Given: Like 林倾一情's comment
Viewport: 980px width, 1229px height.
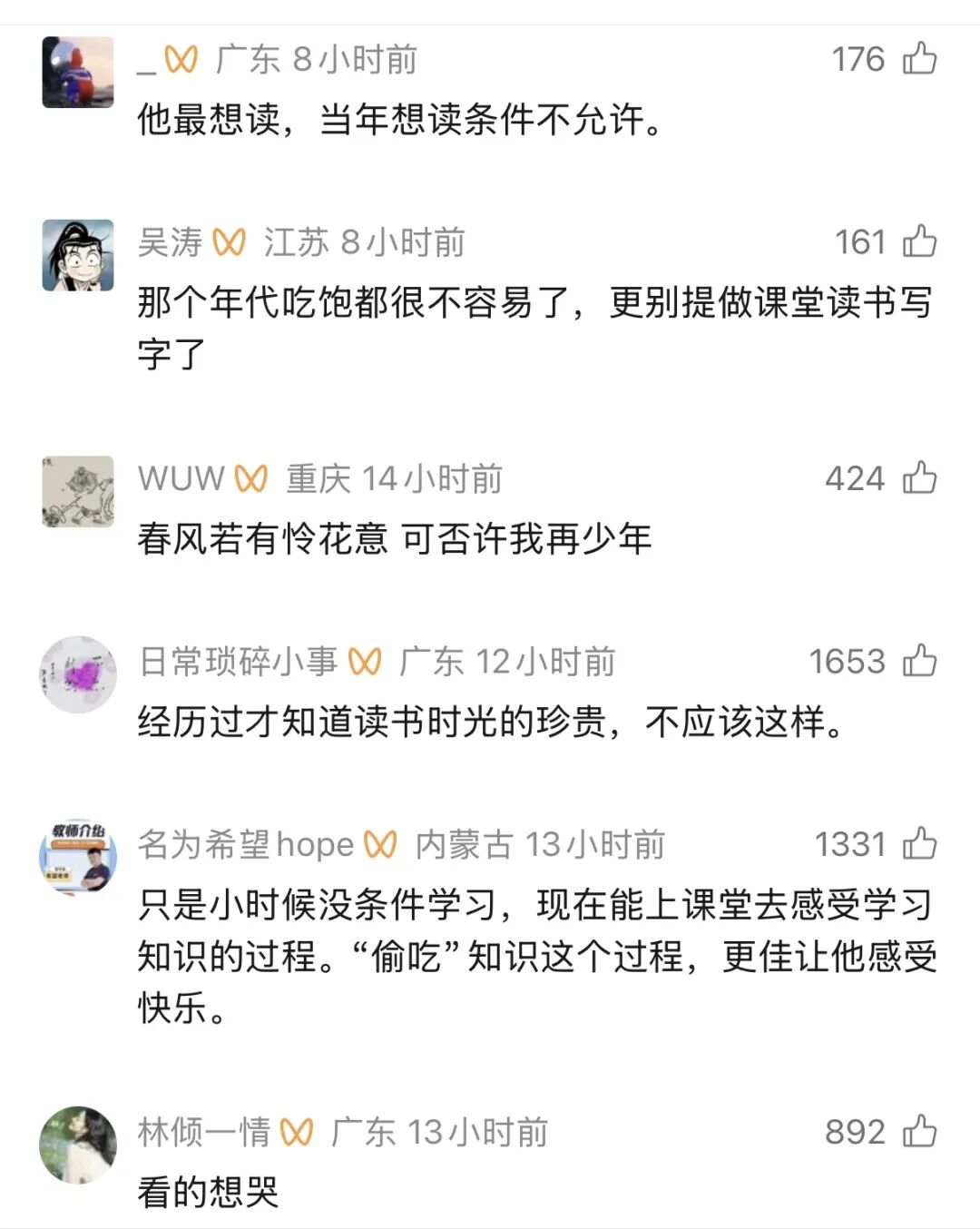Looking at the screenshot, I should coord(919,1131).
